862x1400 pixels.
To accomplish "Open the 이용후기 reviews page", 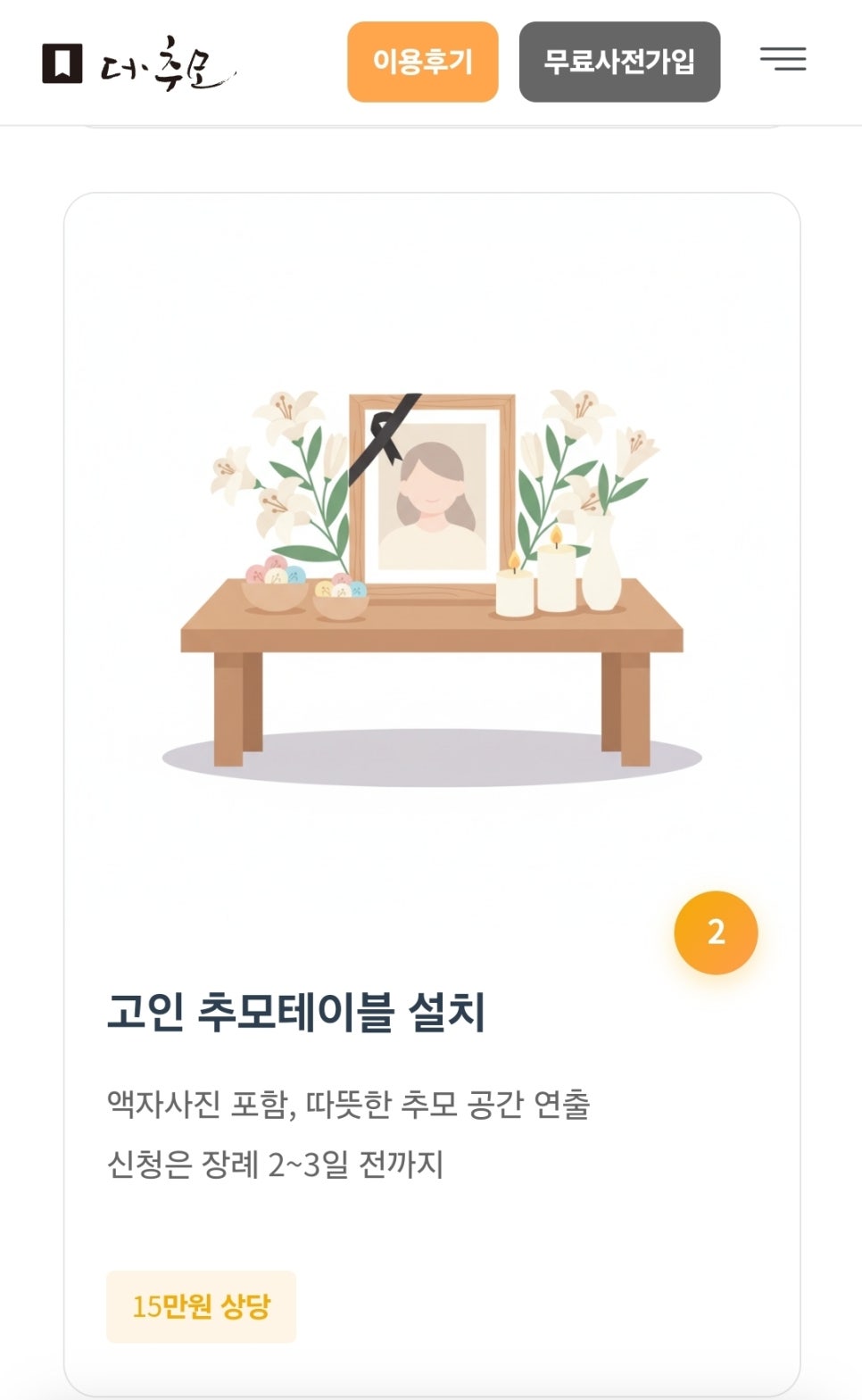I will tap(422, 62).
